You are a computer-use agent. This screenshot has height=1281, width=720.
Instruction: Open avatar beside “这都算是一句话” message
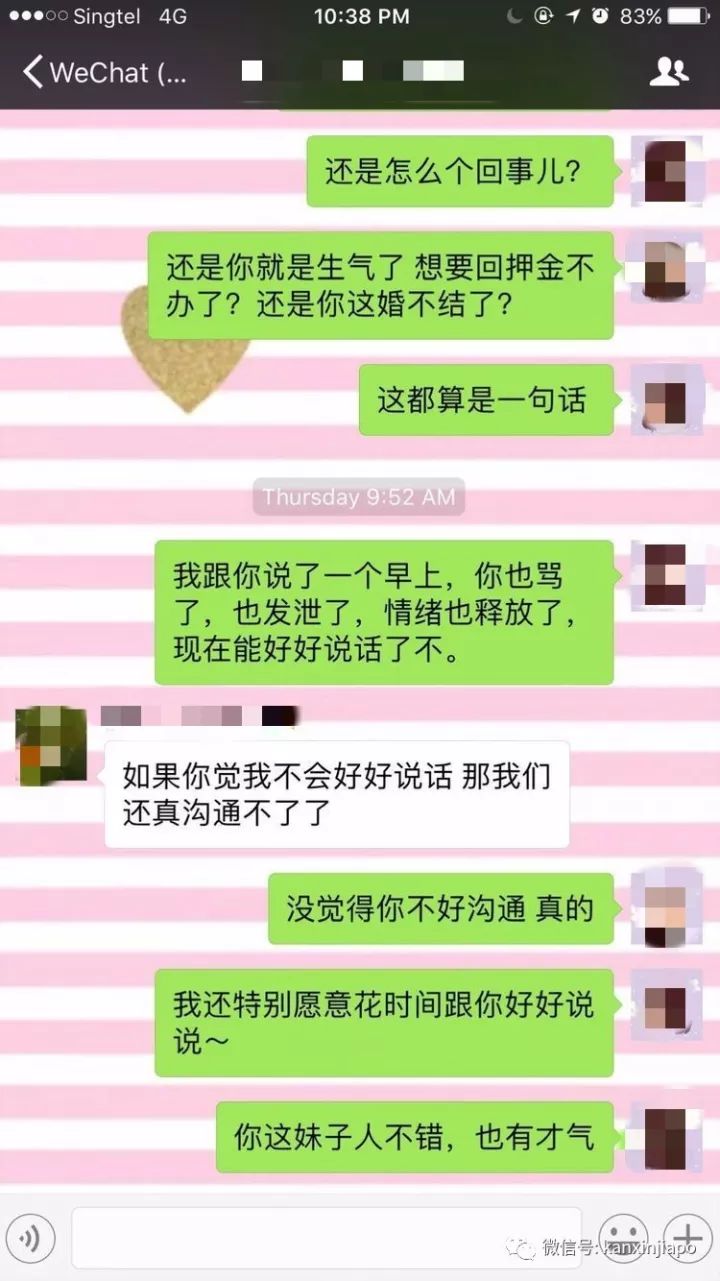tap(666, 400)
